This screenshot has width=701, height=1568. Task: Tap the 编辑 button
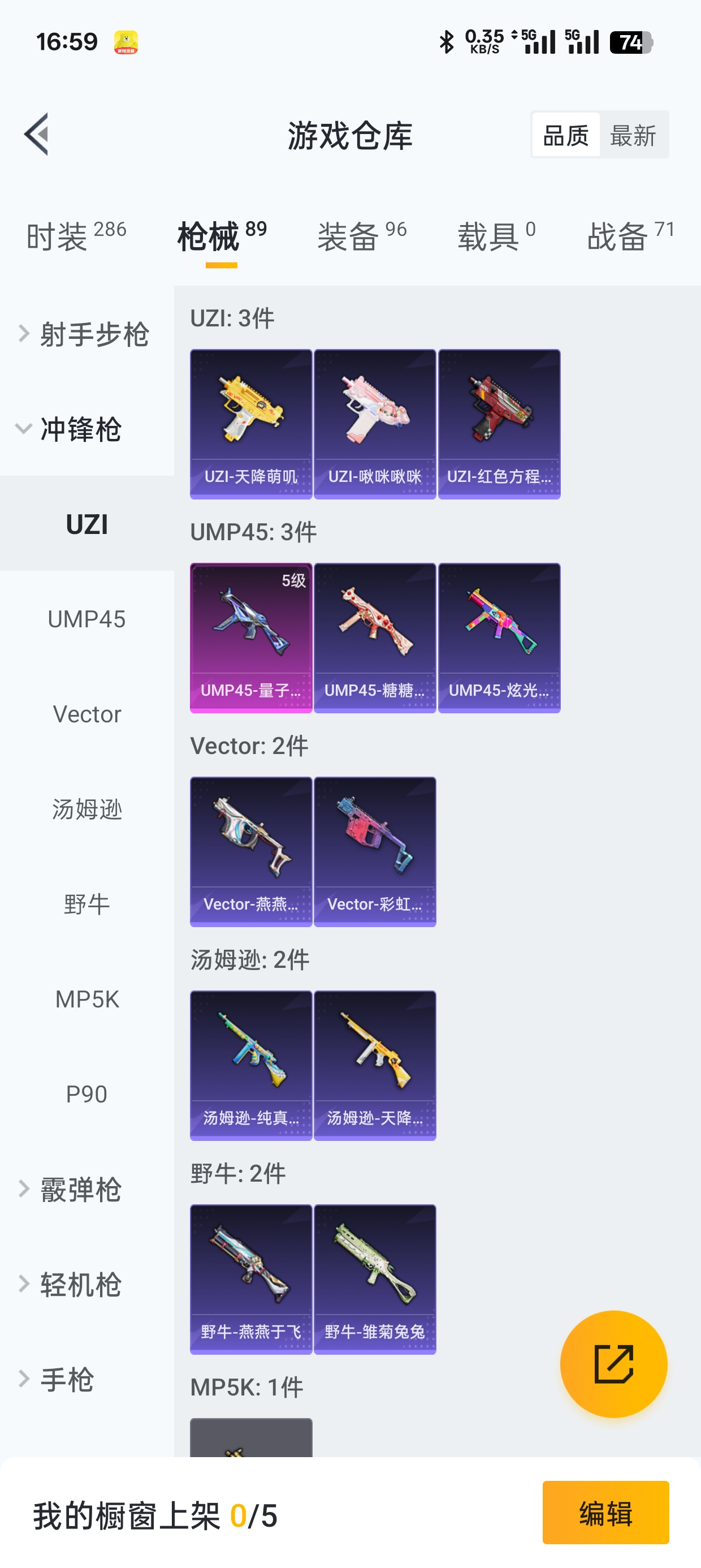coord(605,1513)
